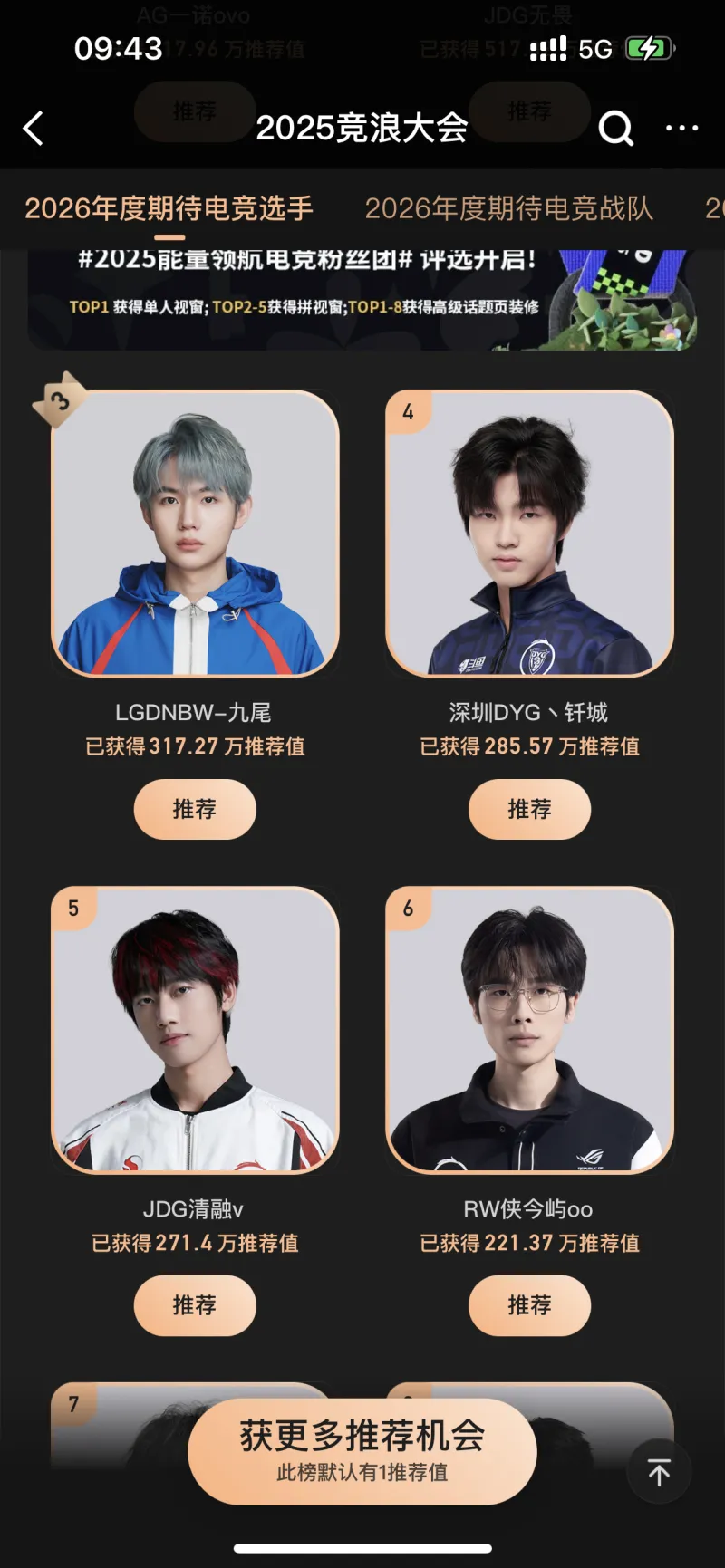
Task: Switch to 2026年度期待电竞战队 tab
Action: [x=508, y=208]
